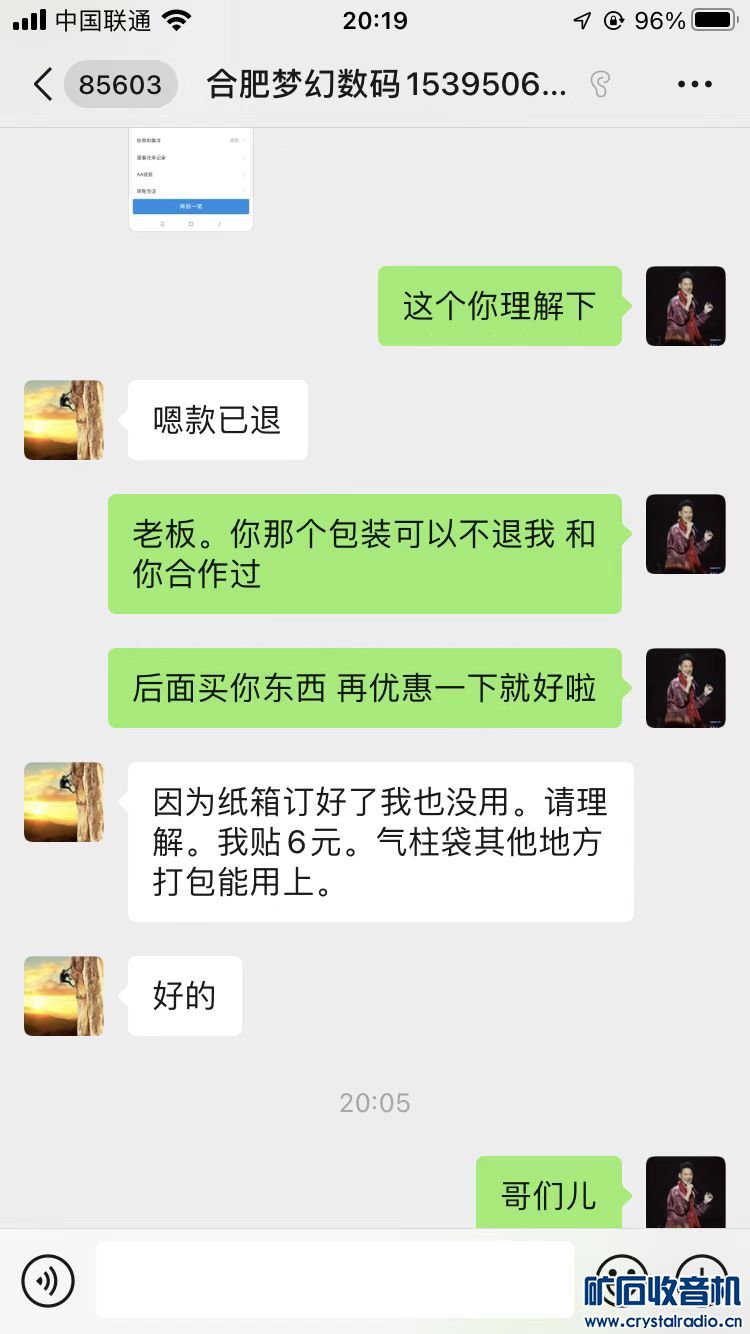Switch to voice message input
This screenshot has height=1334, width=750.
pos(48,1280)
